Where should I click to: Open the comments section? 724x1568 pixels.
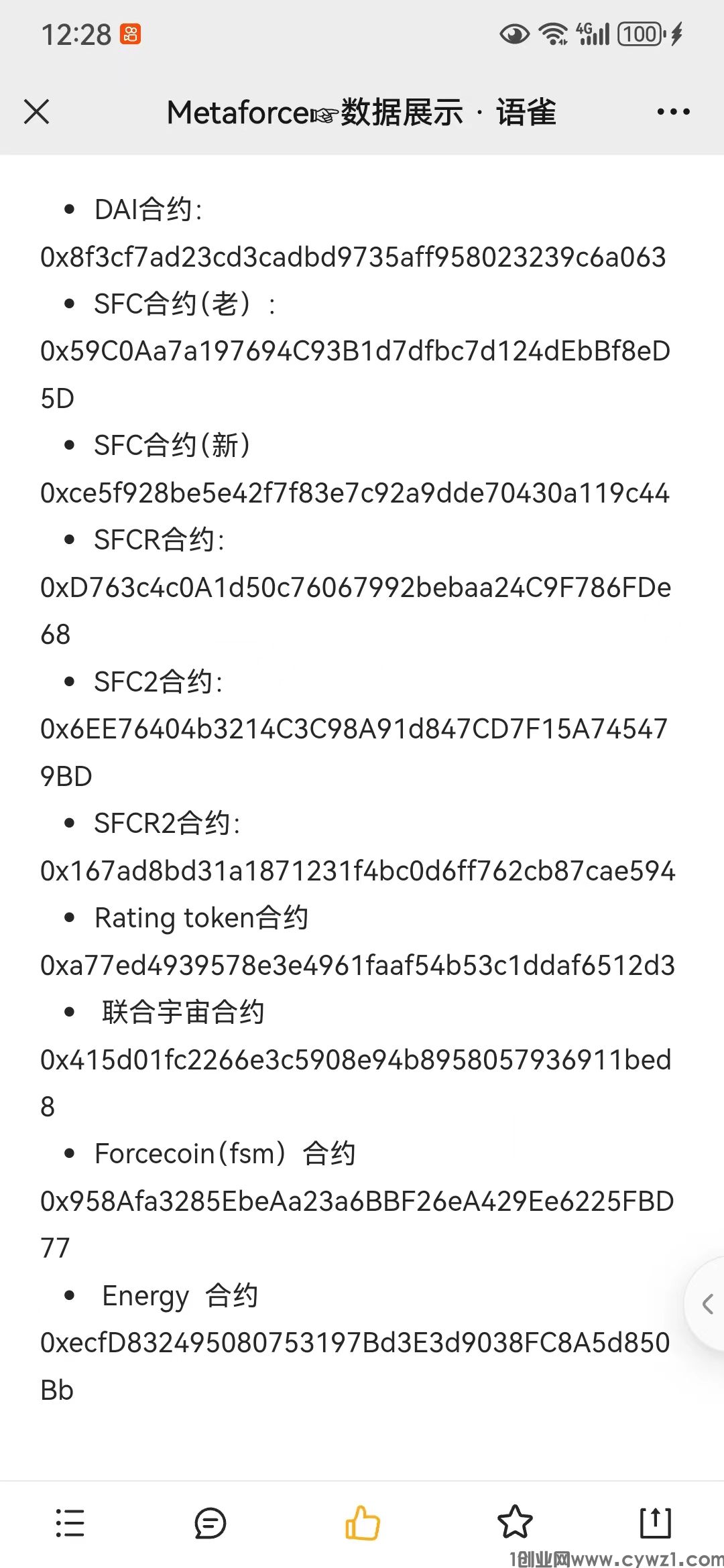tap(210, 1523)
